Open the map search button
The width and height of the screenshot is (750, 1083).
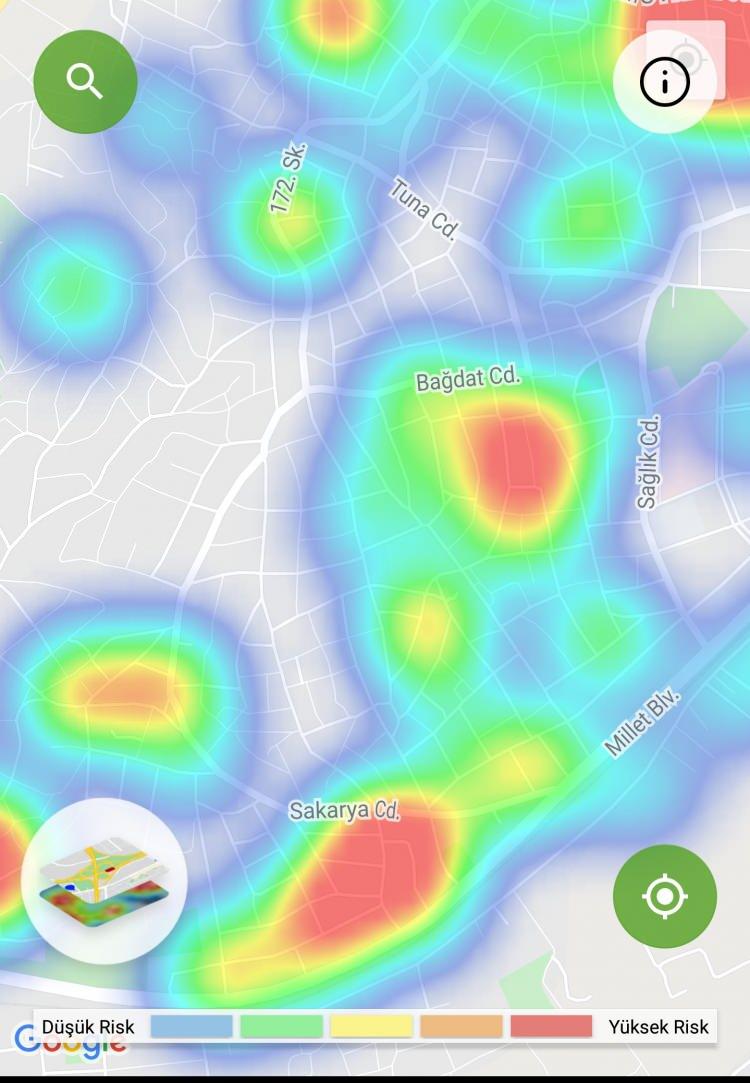coord(85,81)
